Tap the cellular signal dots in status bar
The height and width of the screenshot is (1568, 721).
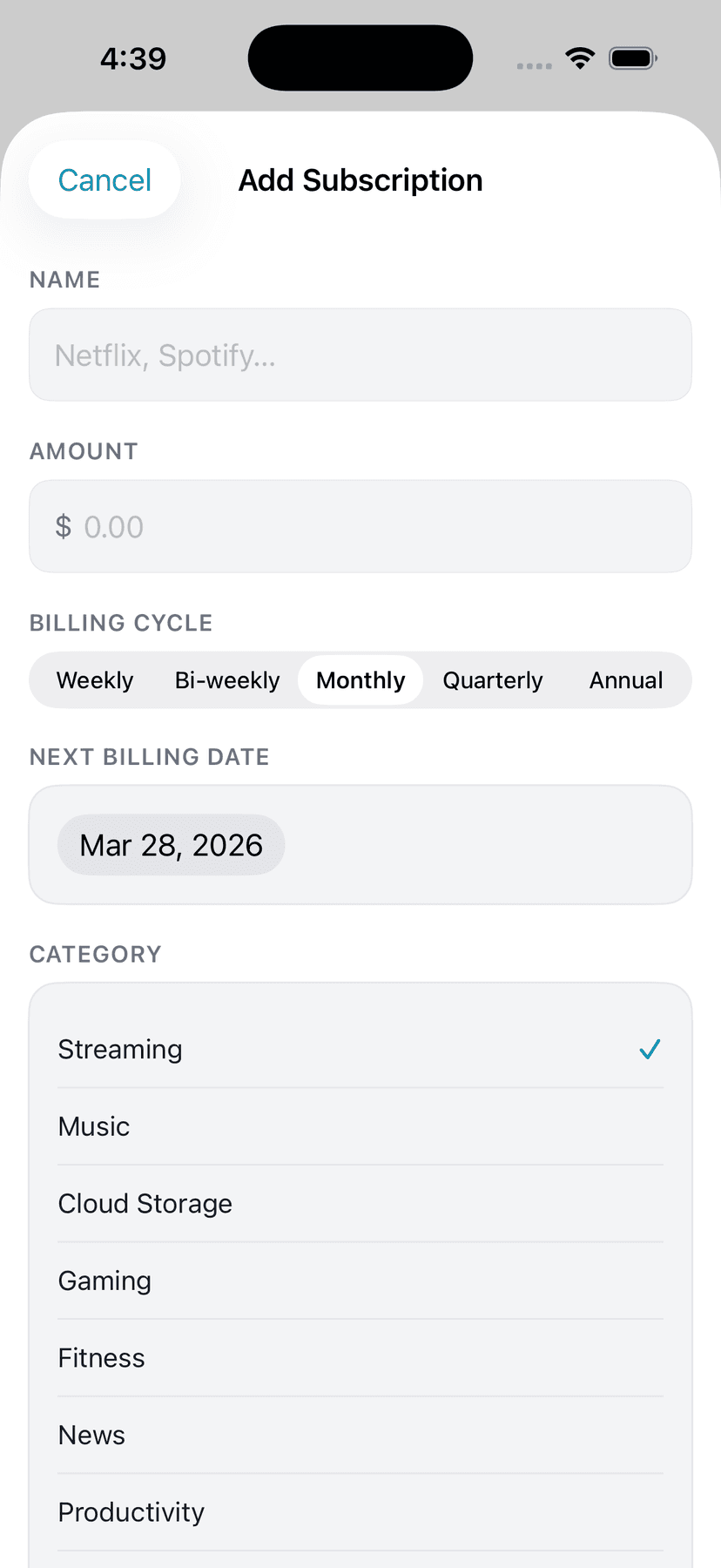[x=534, y=64]
